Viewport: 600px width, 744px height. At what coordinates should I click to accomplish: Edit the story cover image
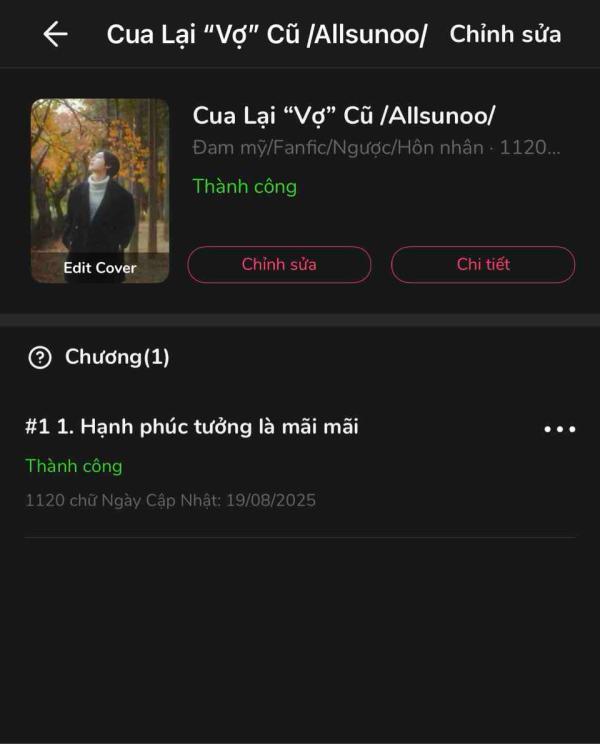pyautogui.click(x=100, y=191)
